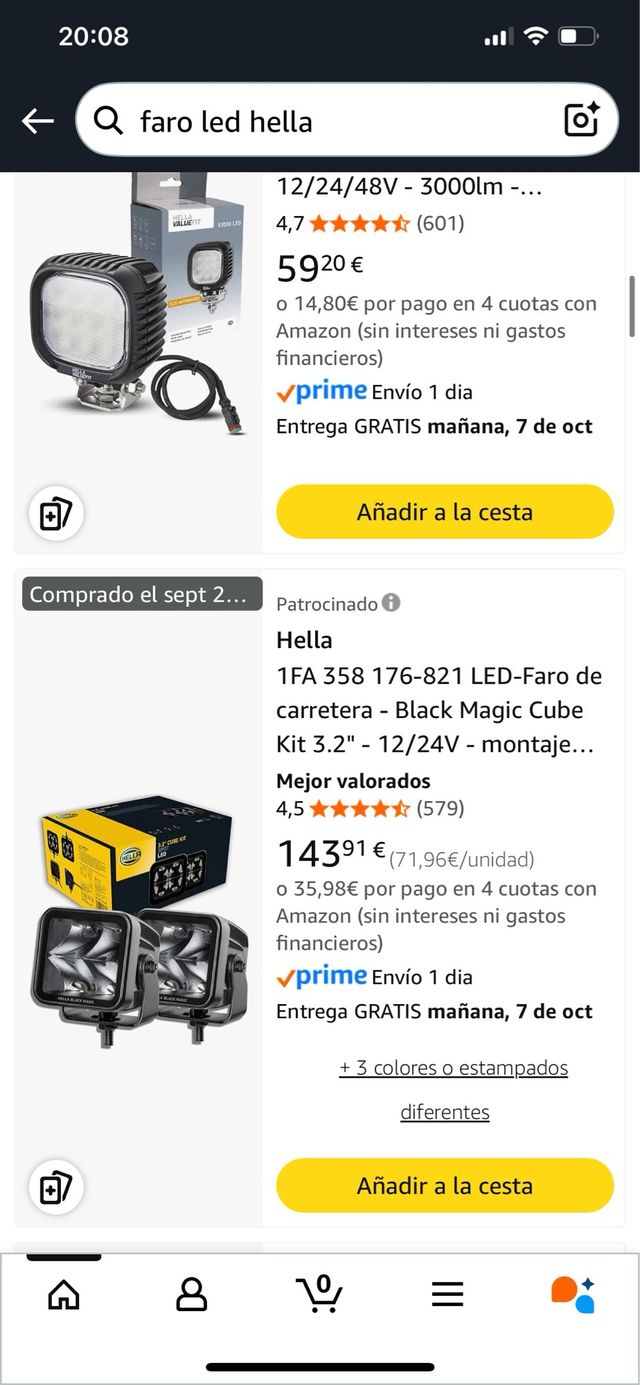Open camera search in the search bar

pyautogui.click(x=582, y=120)
